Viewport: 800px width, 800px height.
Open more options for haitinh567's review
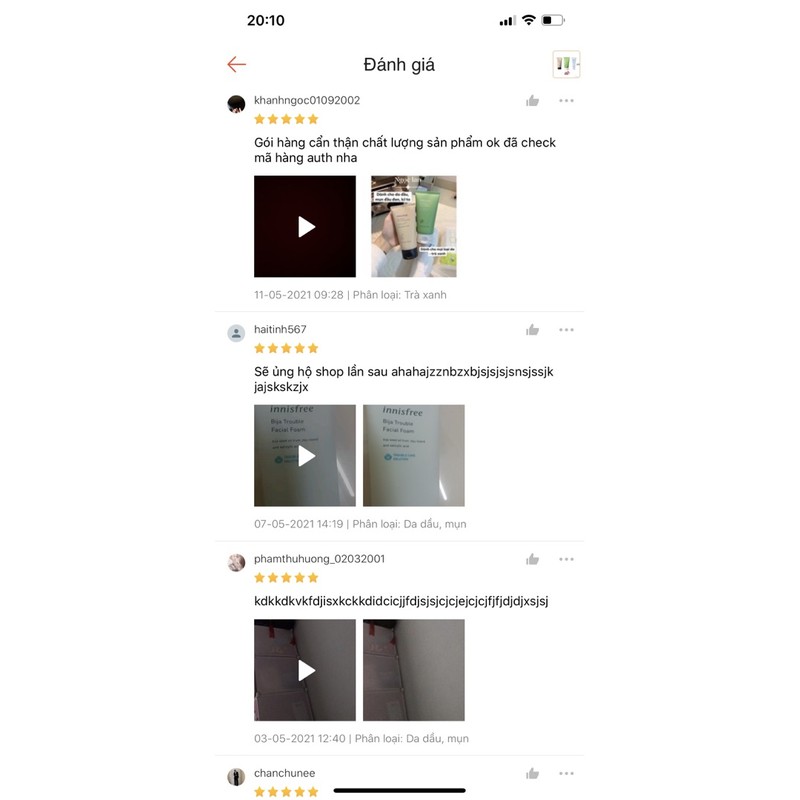(566, 330)
